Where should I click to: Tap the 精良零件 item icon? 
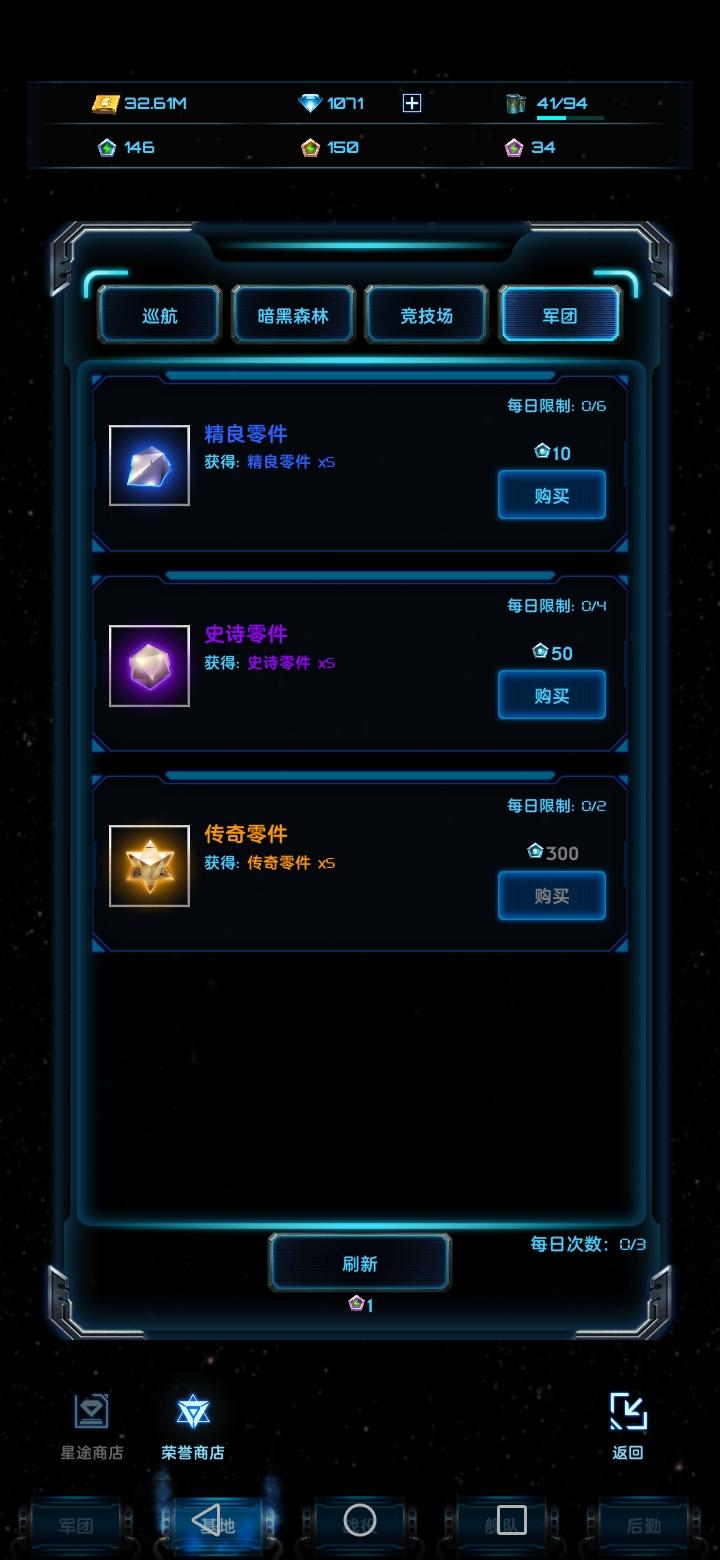(x=149, y=465)
